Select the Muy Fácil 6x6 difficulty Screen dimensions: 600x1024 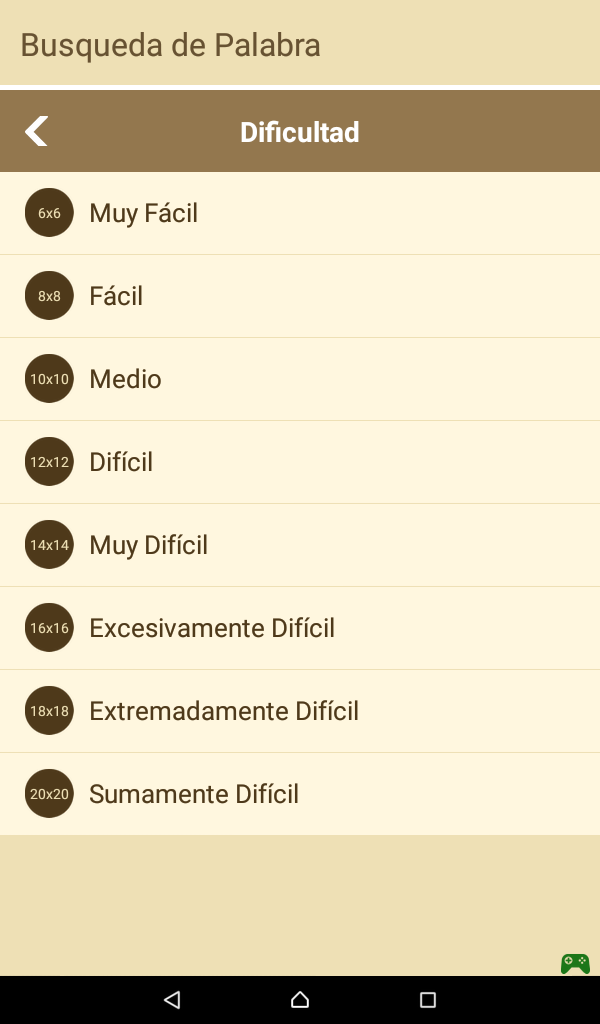[300, 213]
